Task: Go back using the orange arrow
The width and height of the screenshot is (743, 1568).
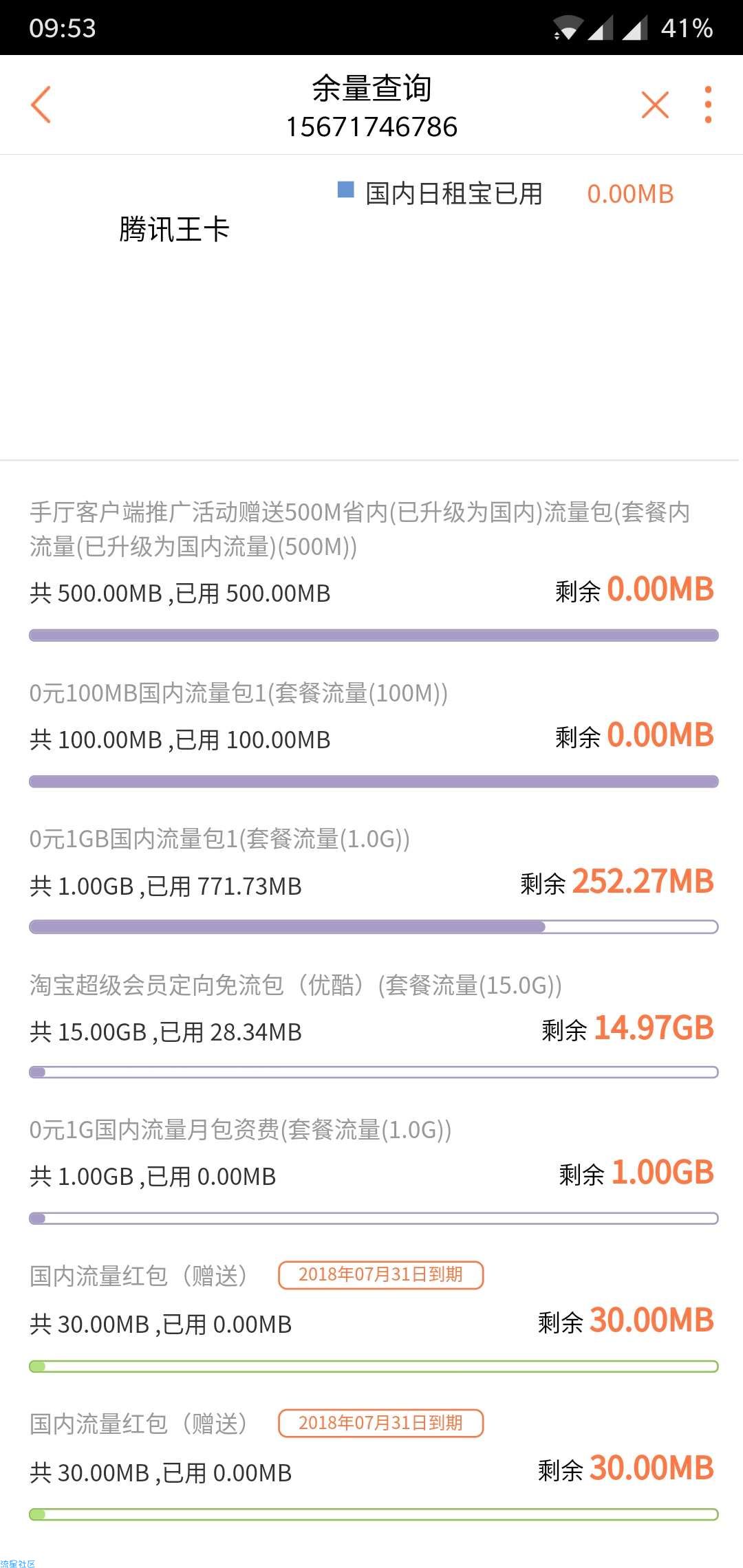Action: [x=41, y=105]
